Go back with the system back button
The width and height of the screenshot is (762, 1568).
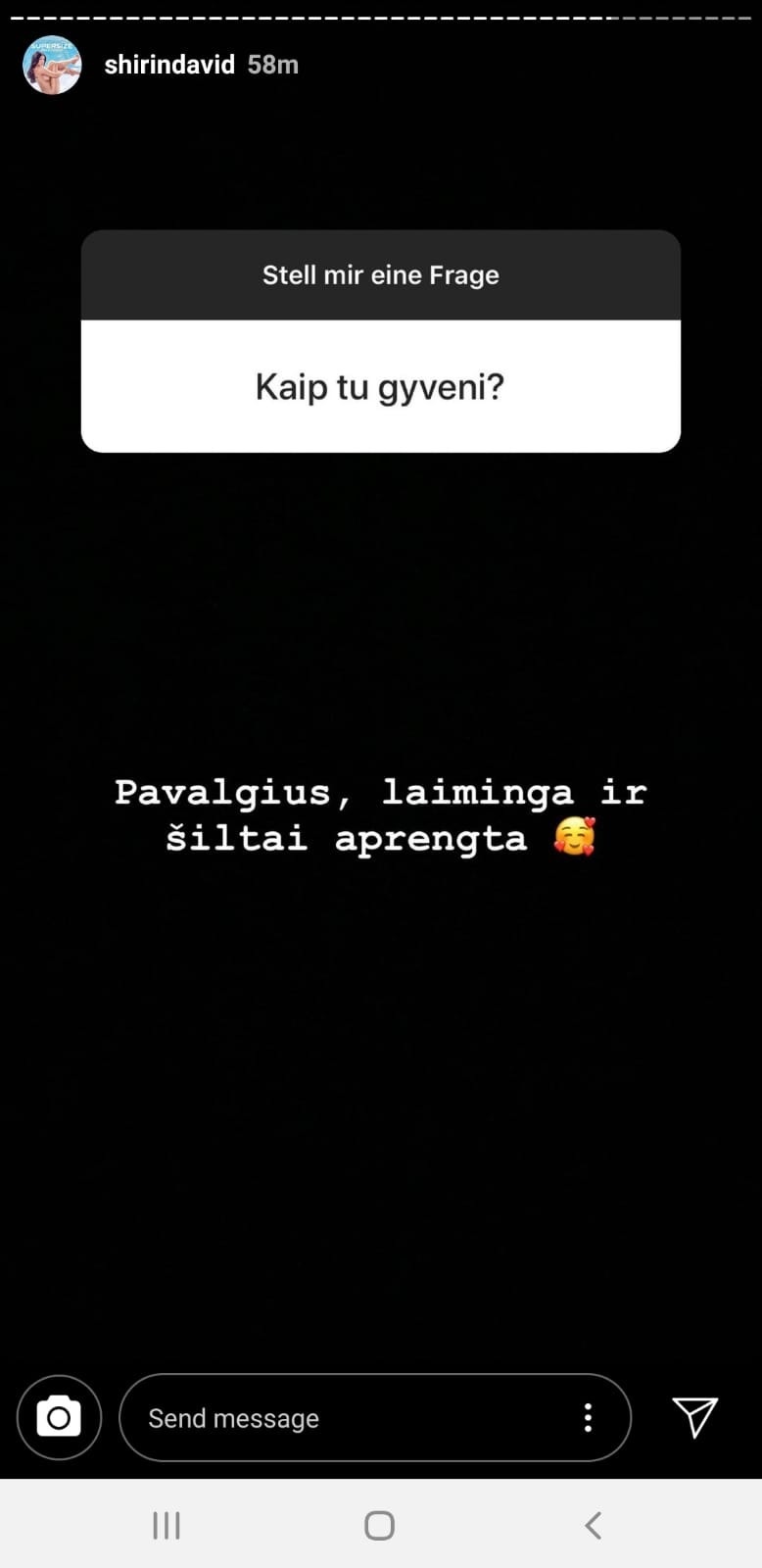point(593,1525)
